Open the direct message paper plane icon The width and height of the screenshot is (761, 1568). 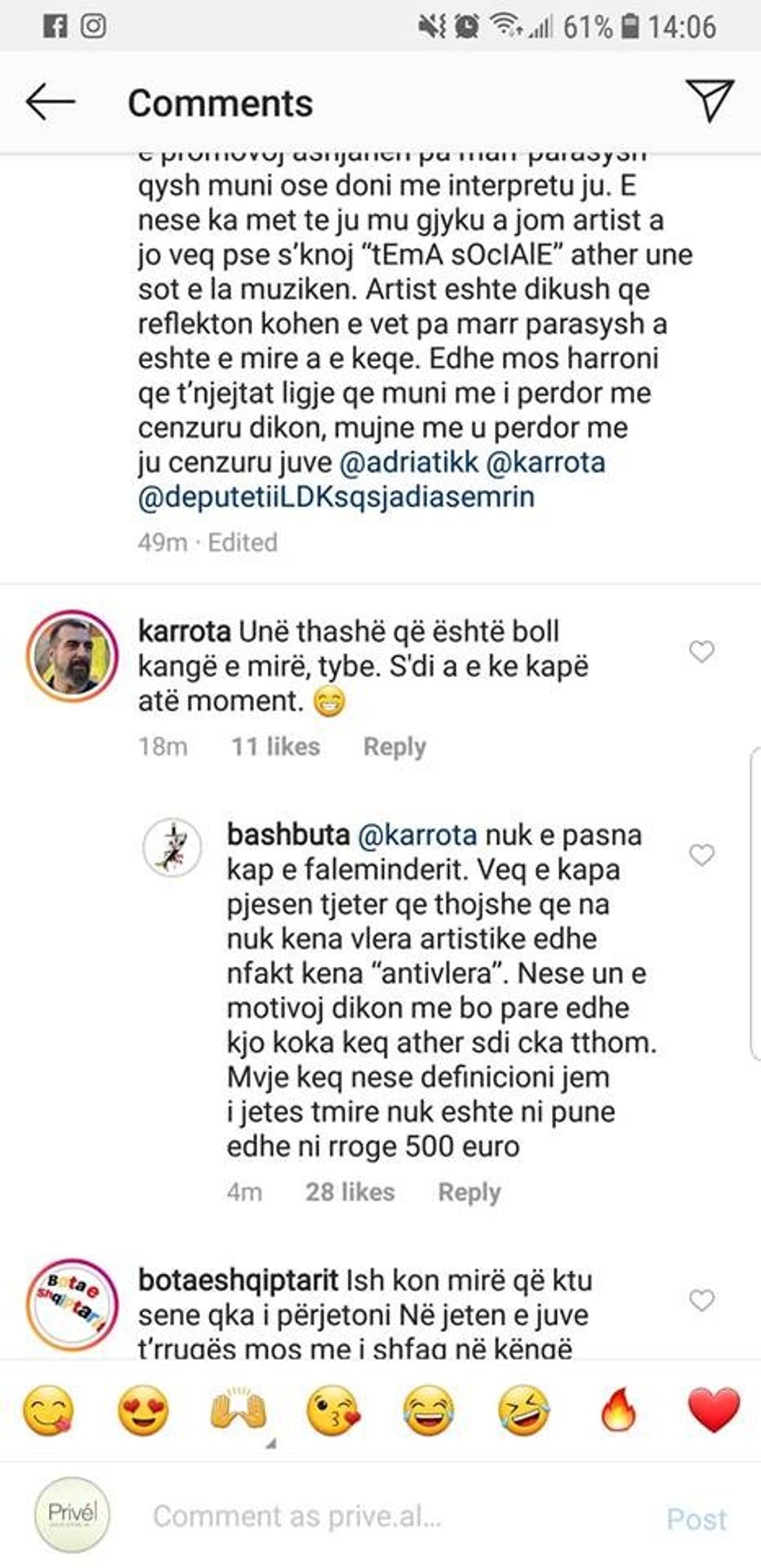[x=710, y=100]
